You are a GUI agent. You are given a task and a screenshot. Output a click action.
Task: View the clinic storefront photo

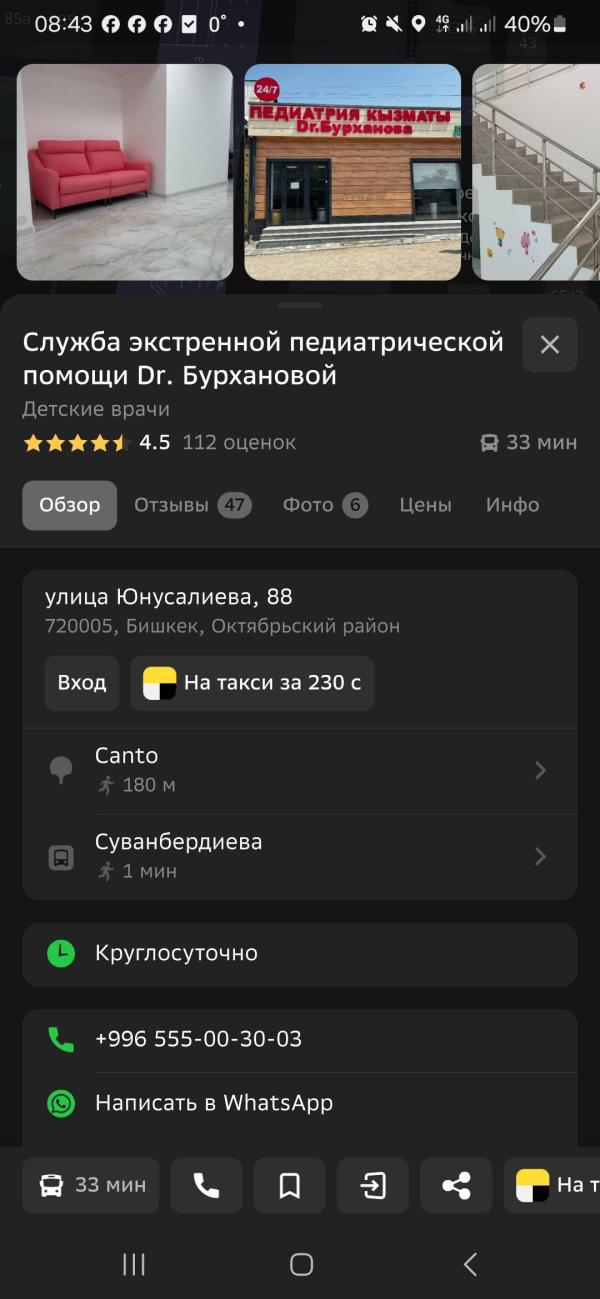(352, 172)
